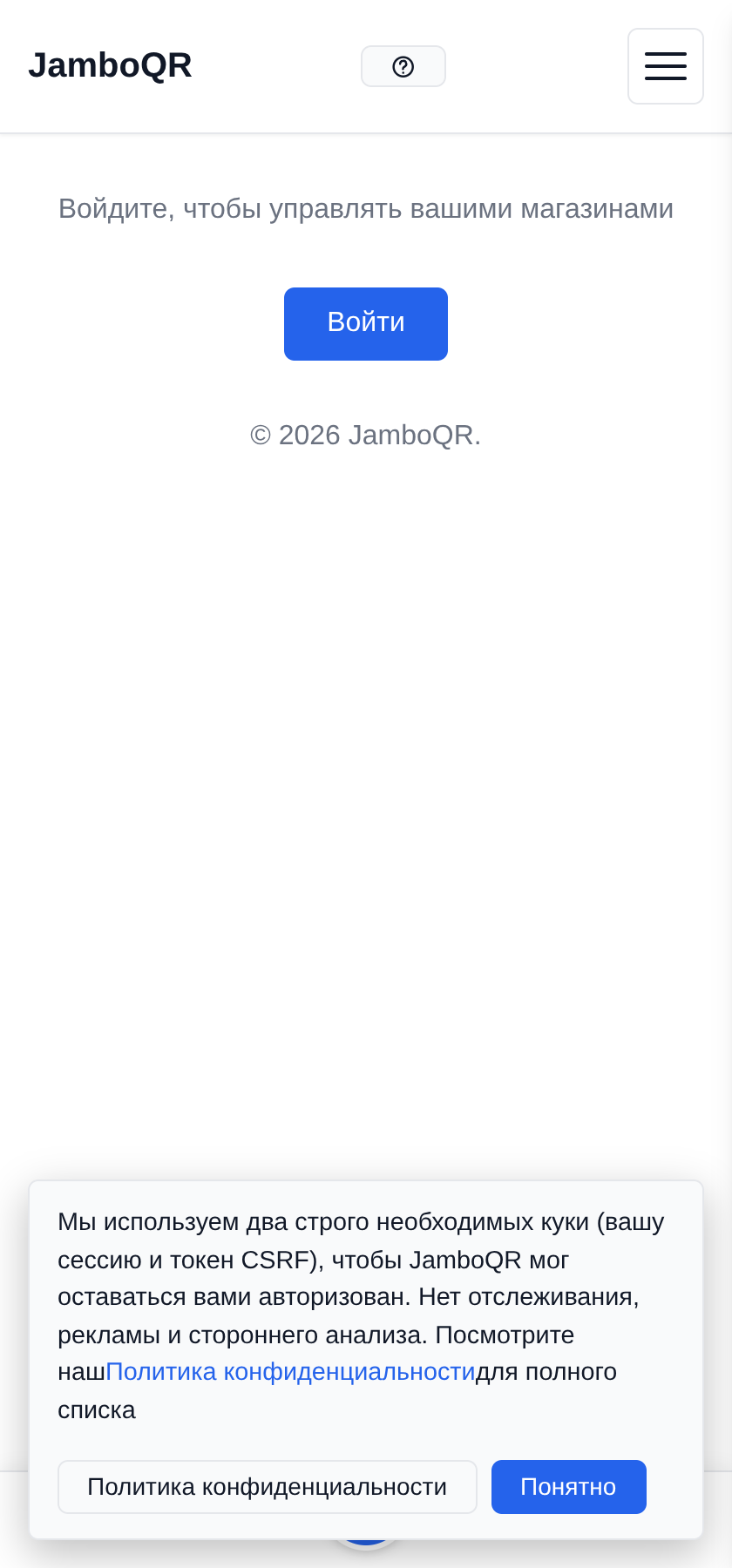This screenshot has width=732, height=1568.
Task: Tap the blue Войти button
Action: [x=366, y=323]
